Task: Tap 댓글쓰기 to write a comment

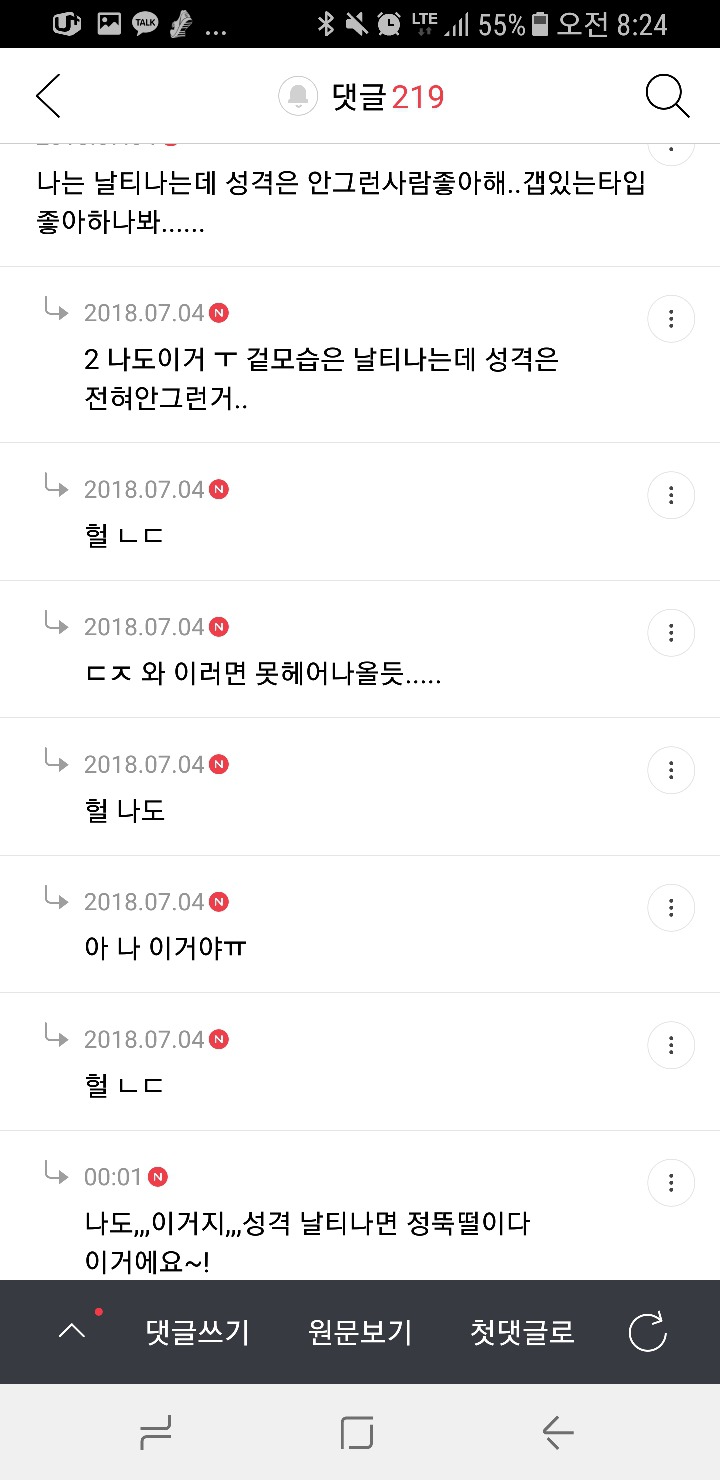Action: pos(197,1332)
